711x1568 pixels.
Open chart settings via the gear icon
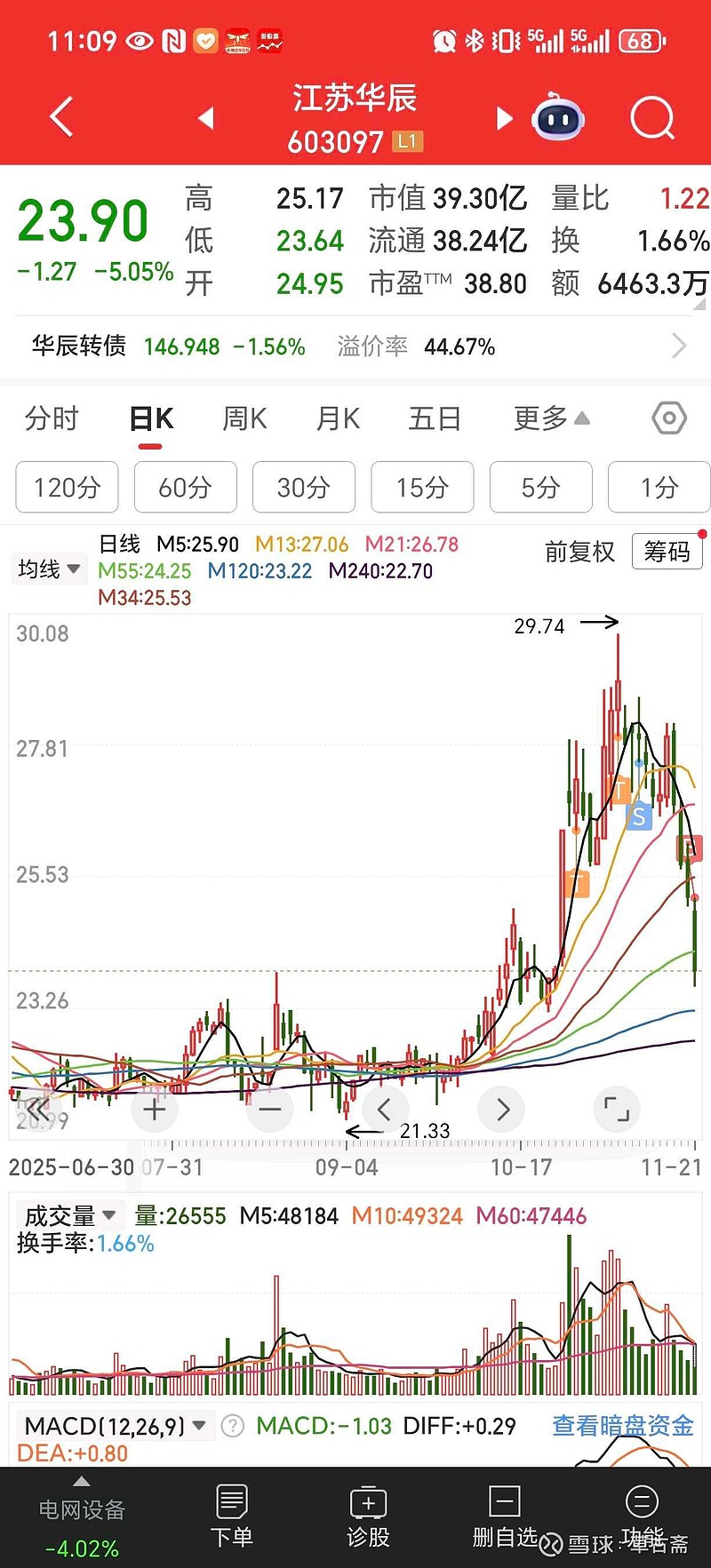coord(668,418)
